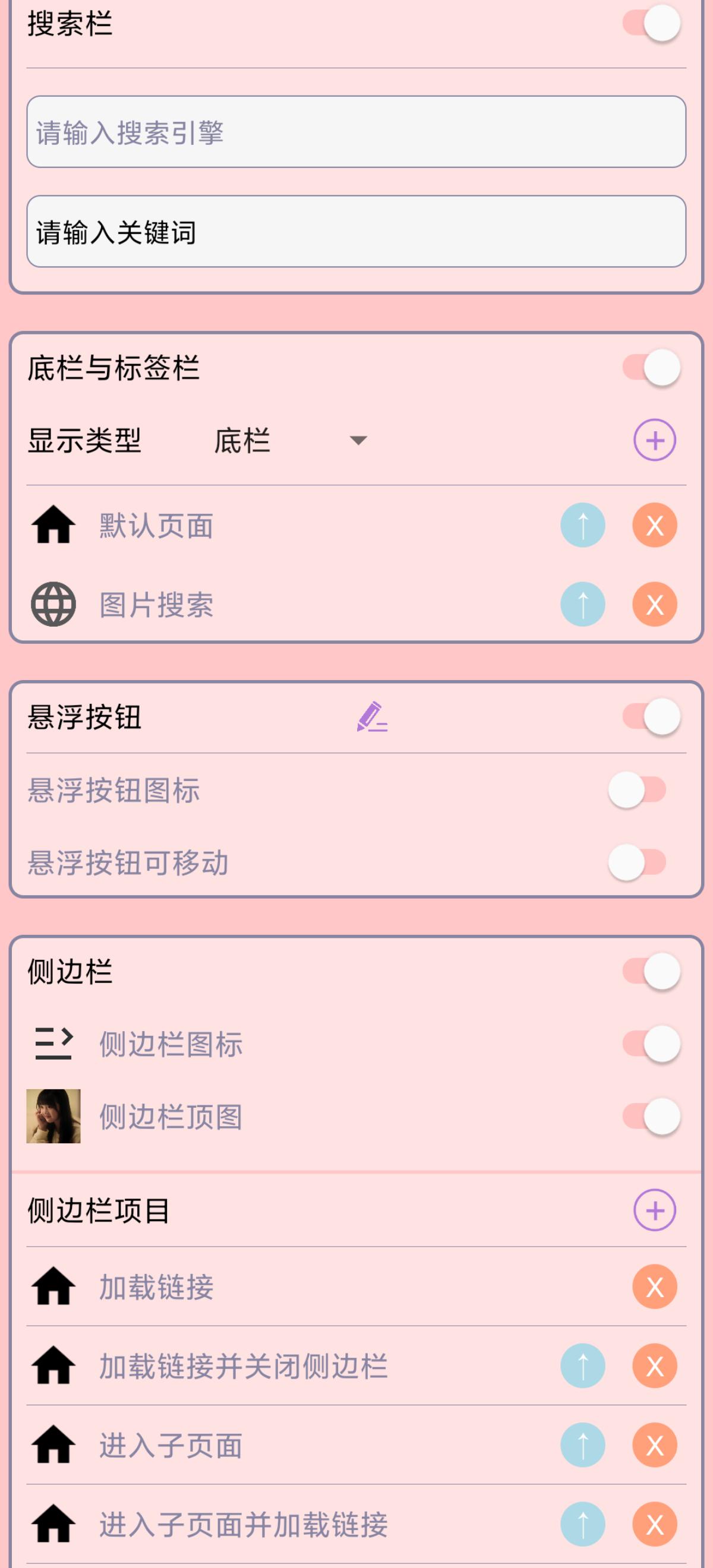Delete the 默认页面 item
The width and height of the screenshot is (713, 1568).
pyautogui.click(x=655, y=525)
